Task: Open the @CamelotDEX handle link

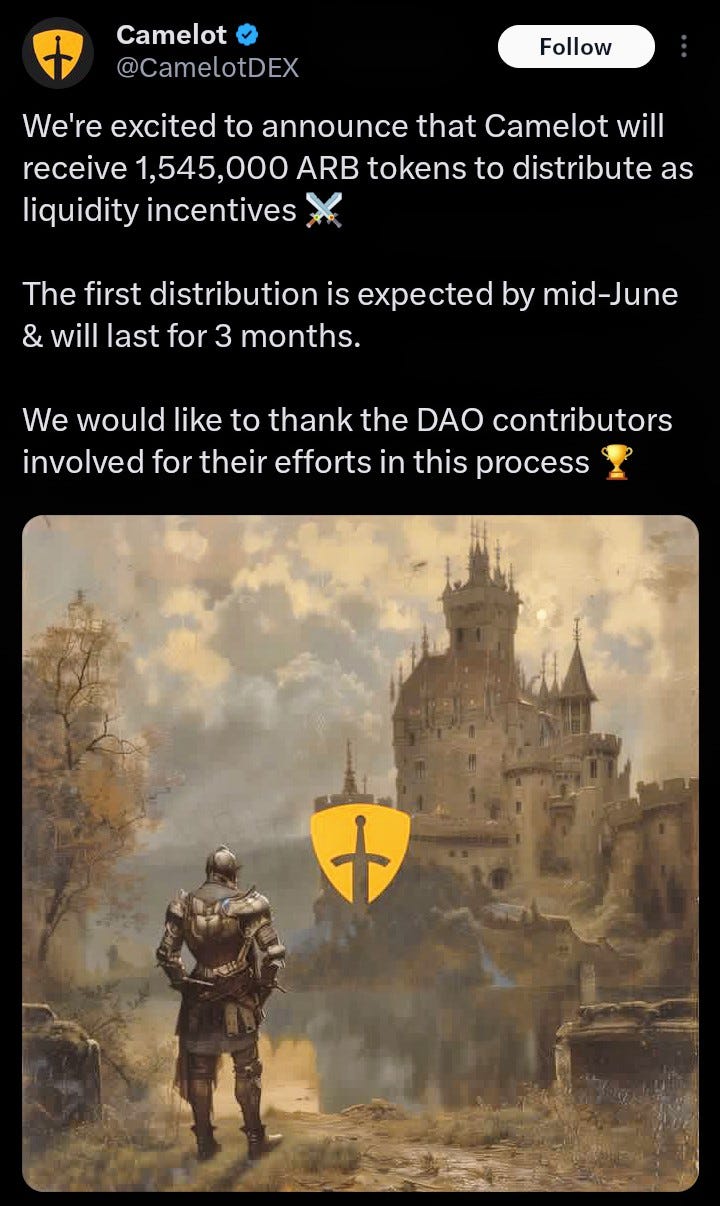Action: click(x=207, y=68)
